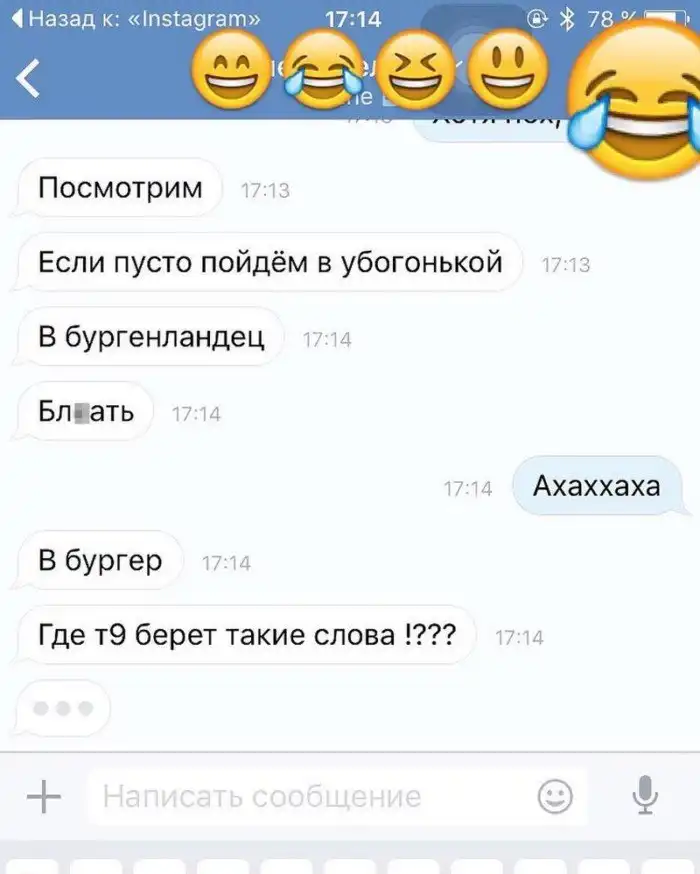700x874 pixels.
Task: Go back from the chat
Action: (30, 79)
